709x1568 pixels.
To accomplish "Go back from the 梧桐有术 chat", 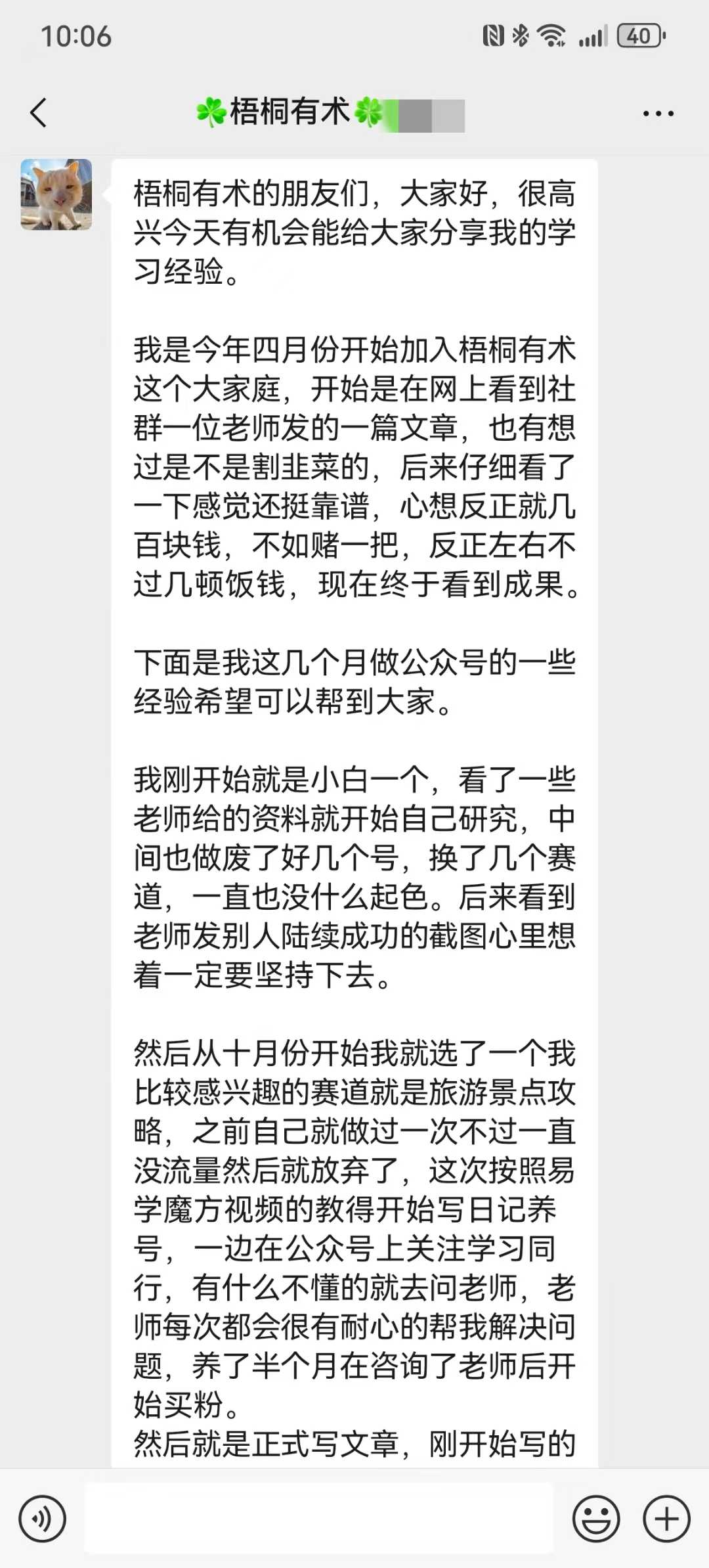I will coord(39,112).
